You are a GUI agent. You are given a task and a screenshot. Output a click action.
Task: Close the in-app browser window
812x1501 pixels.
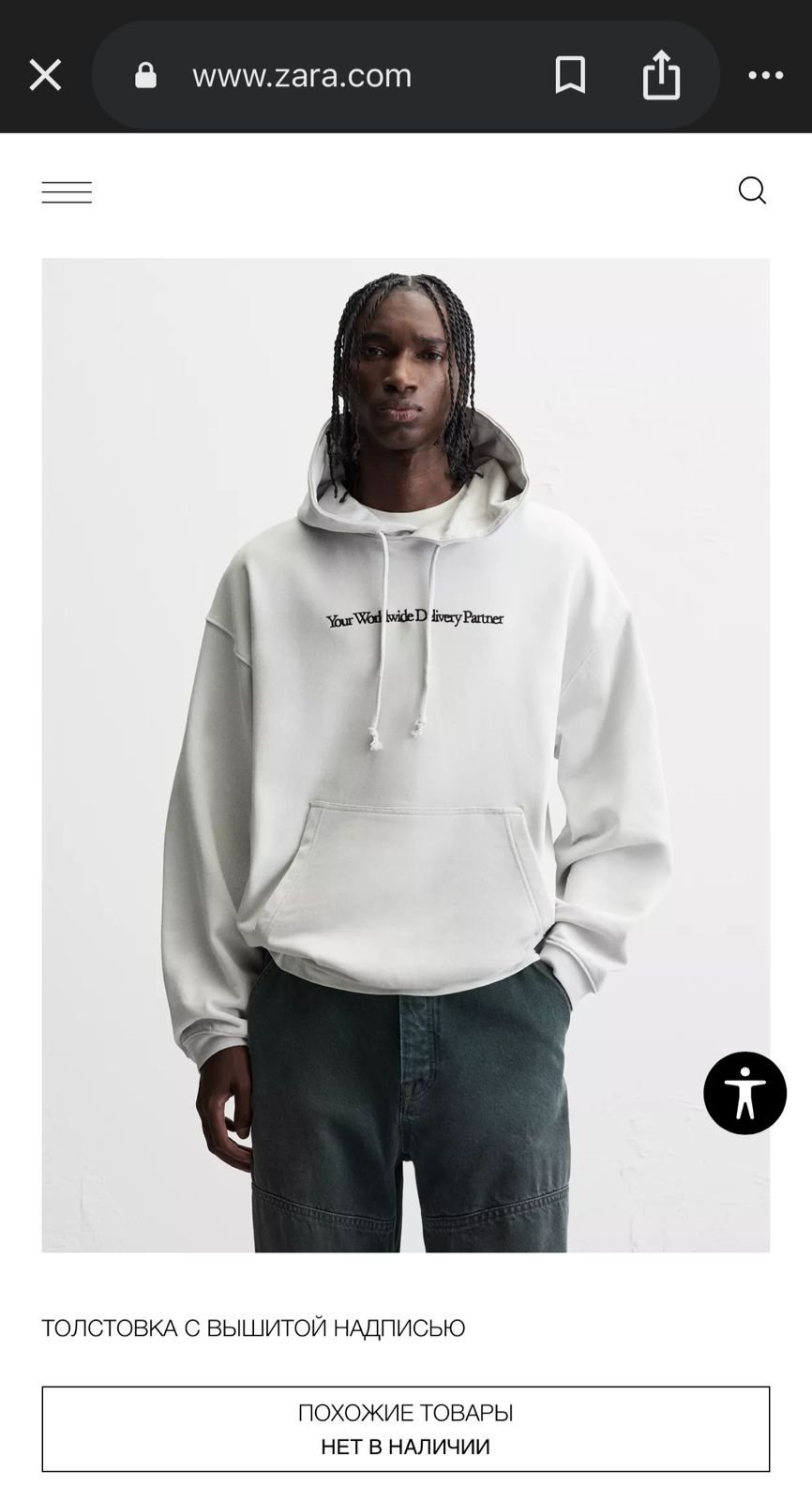tap(45, 75)
